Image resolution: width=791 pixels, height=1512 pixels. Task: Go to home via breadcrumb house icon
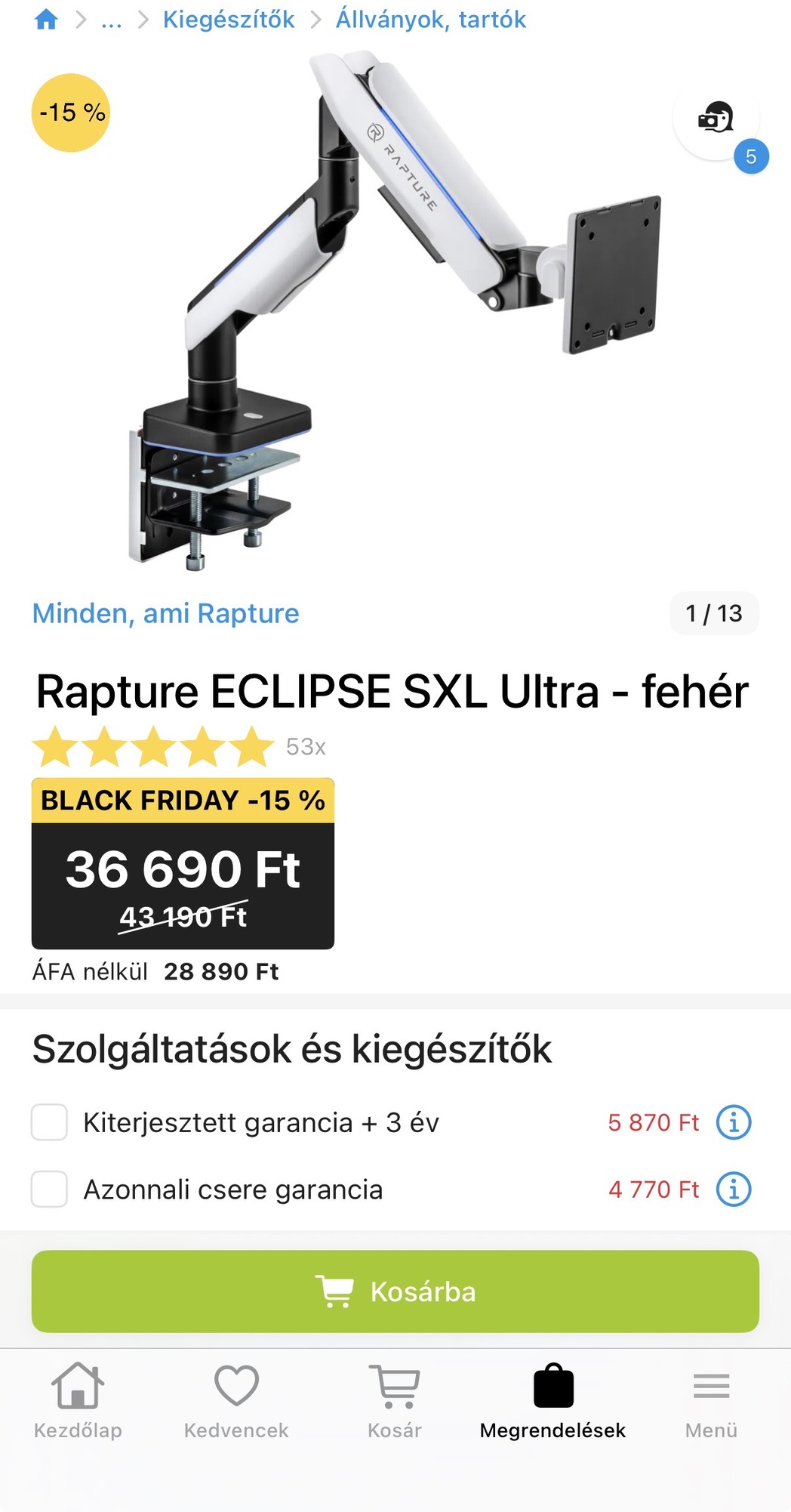pyautogui.click(x=46, y=20)
